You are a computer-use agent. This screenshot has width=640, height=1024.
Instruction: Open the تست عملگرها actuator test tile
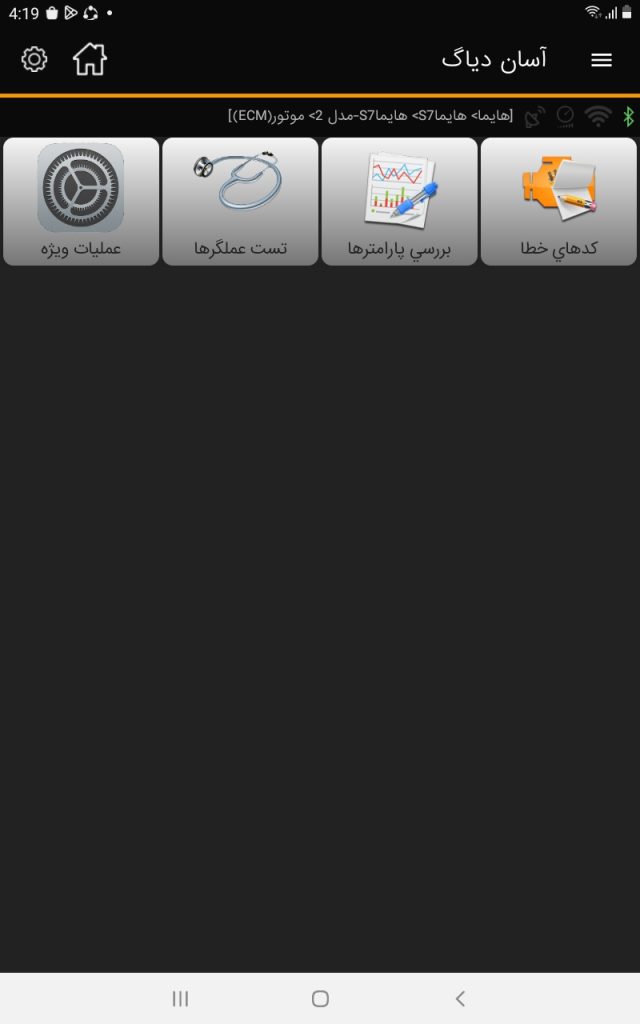[x=240, y=201]
